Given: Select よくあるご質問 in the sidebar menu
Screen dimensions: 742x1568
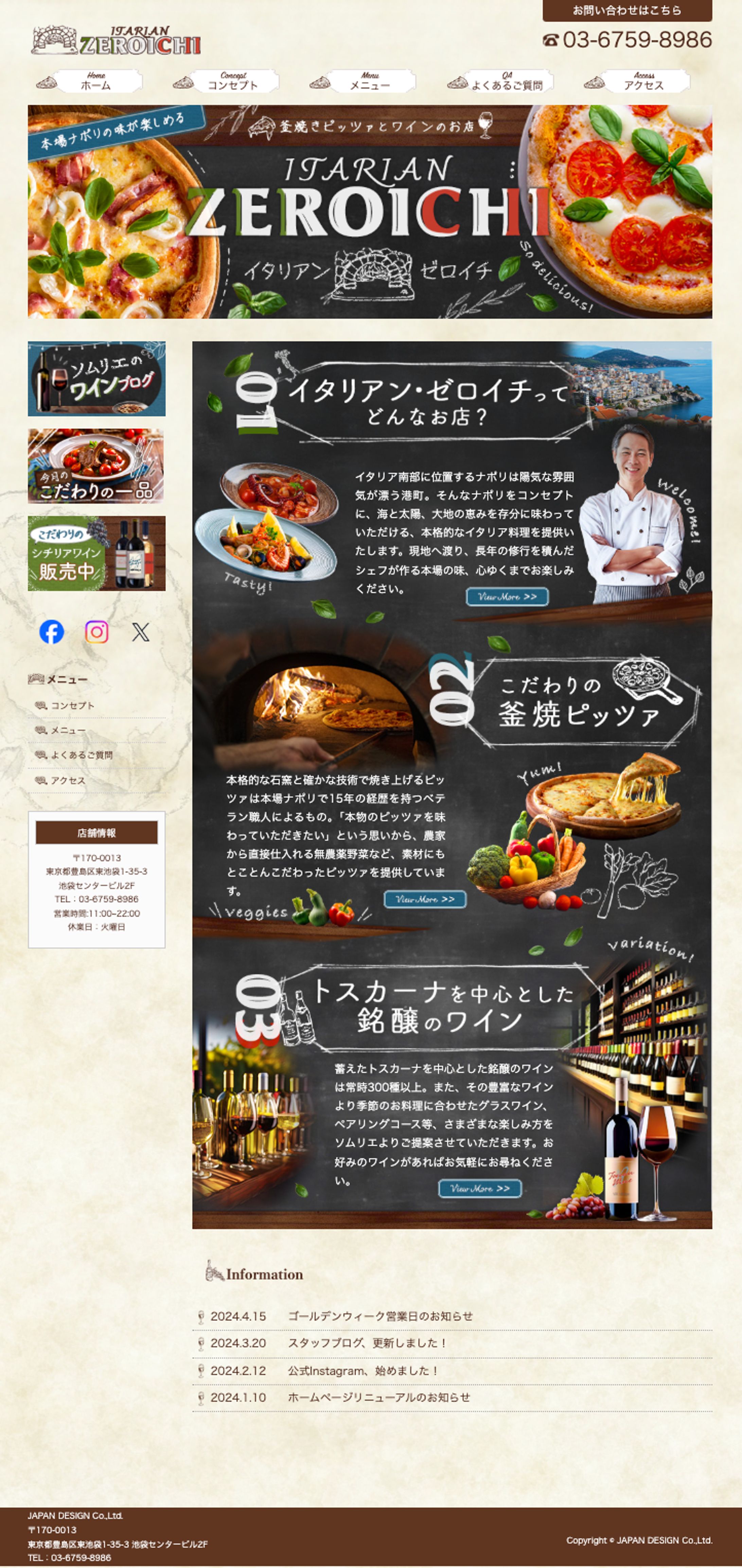Looking at the screenshot, I should 82,755.
